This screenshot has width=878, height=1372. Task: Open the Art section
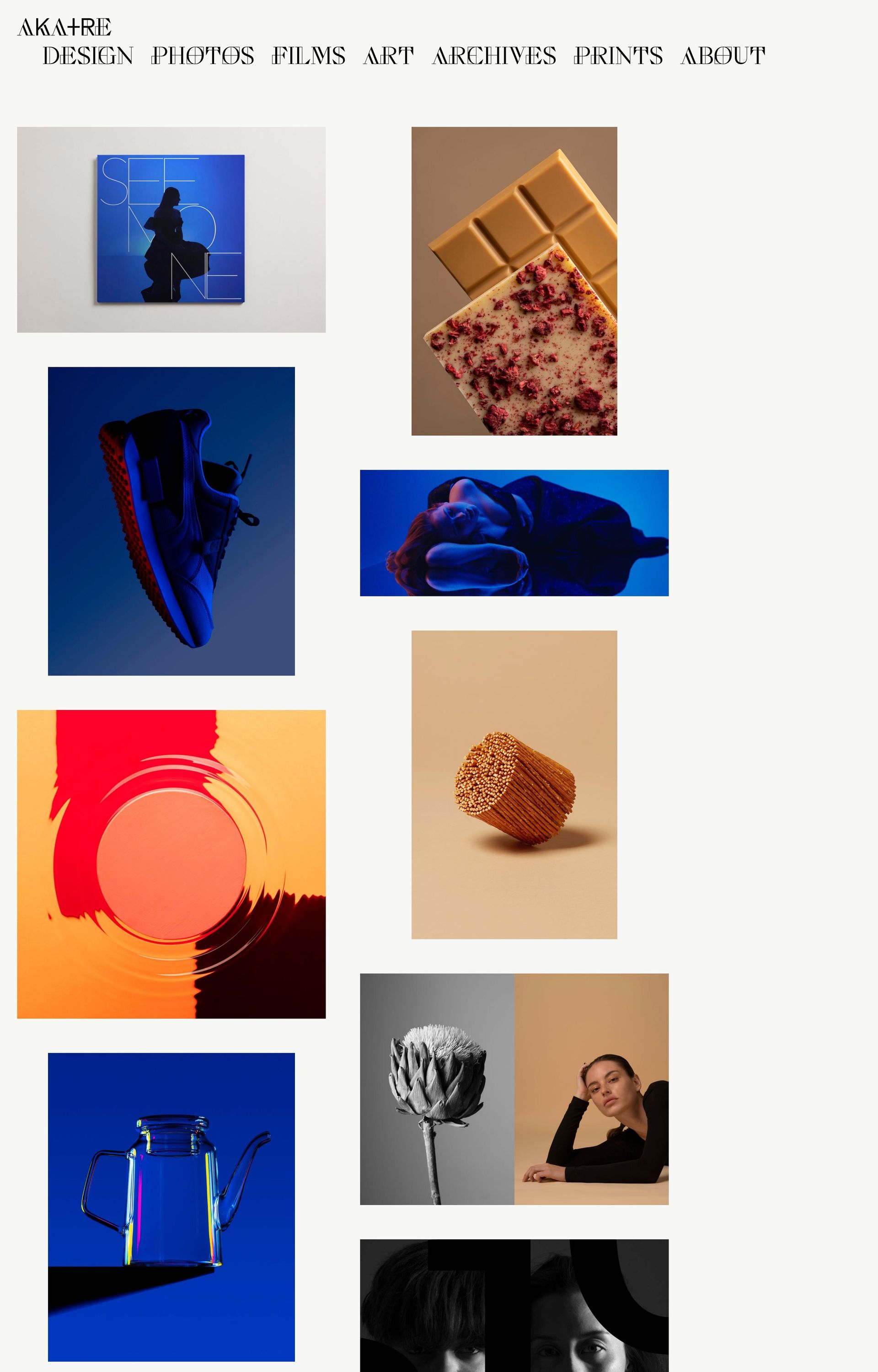(388, 56)
